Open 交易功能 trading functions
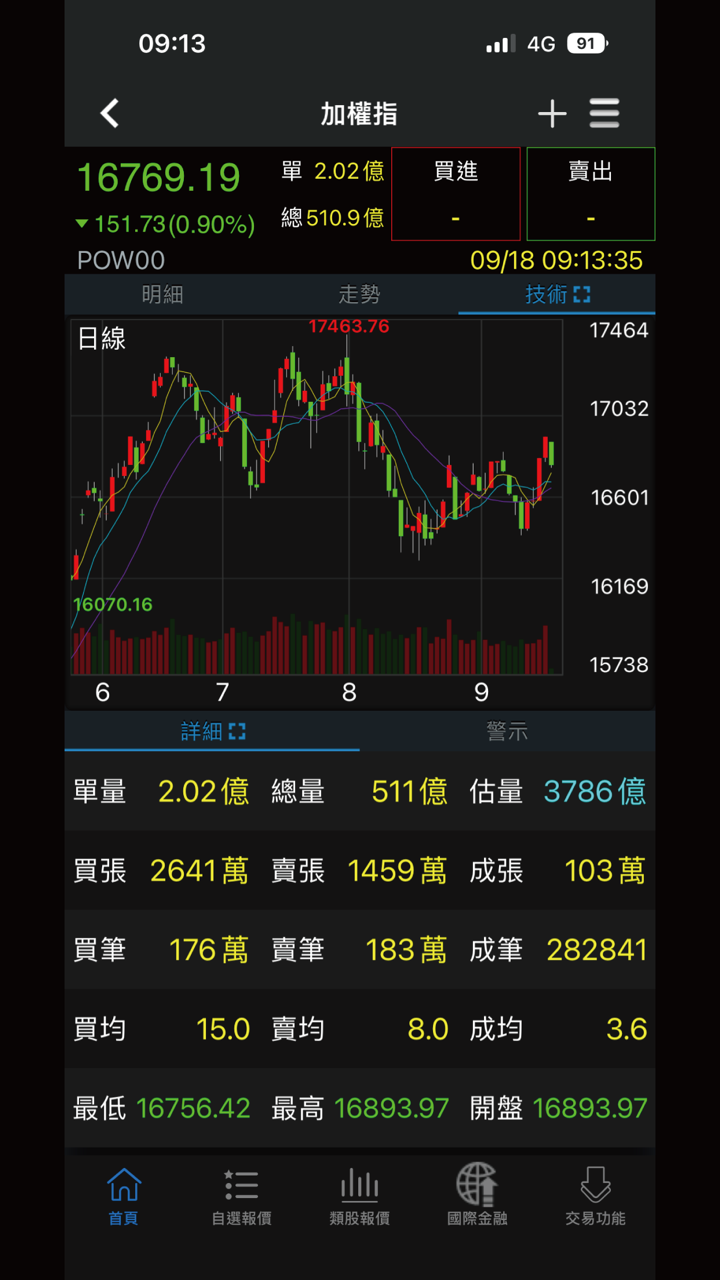 click(595, 1197)
